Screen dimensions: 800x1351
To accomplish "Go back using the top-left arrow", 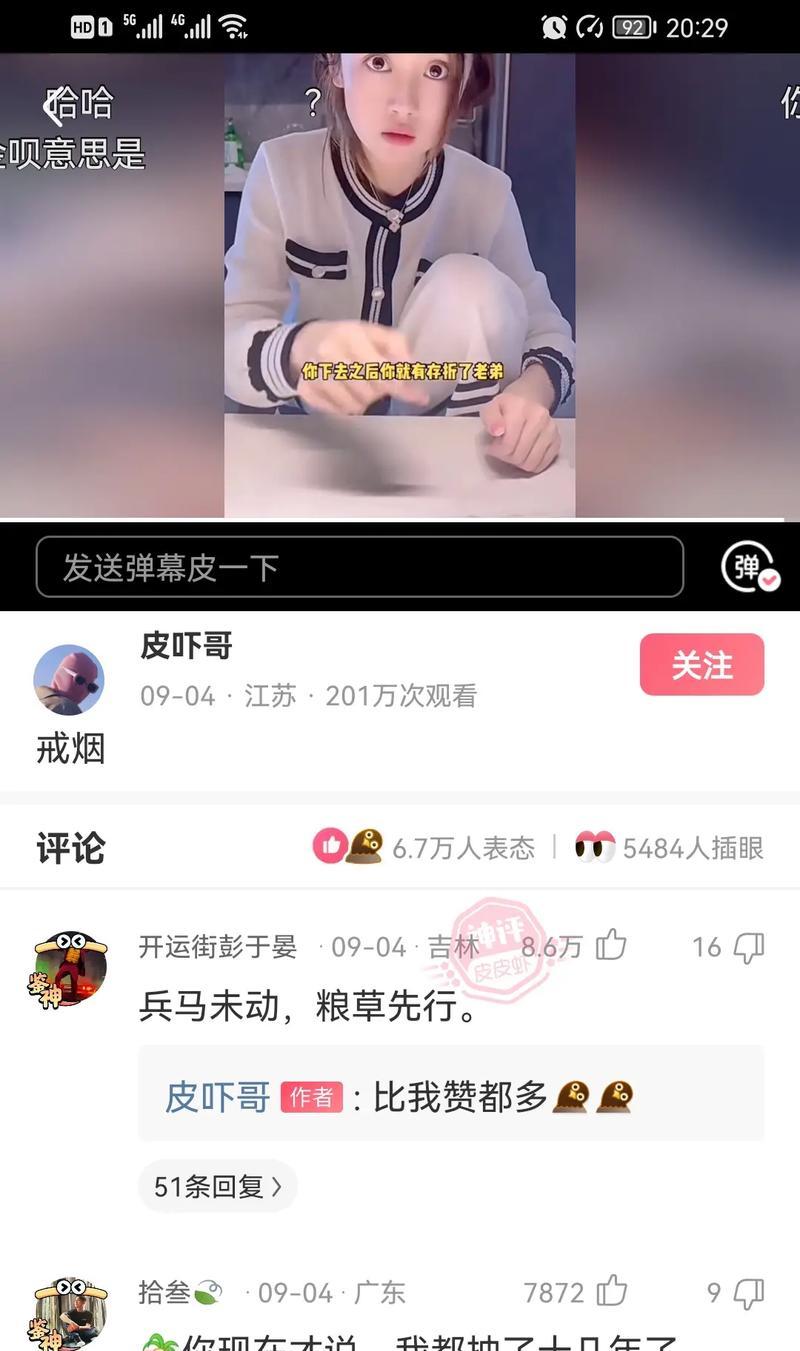I will pos(55,105).
